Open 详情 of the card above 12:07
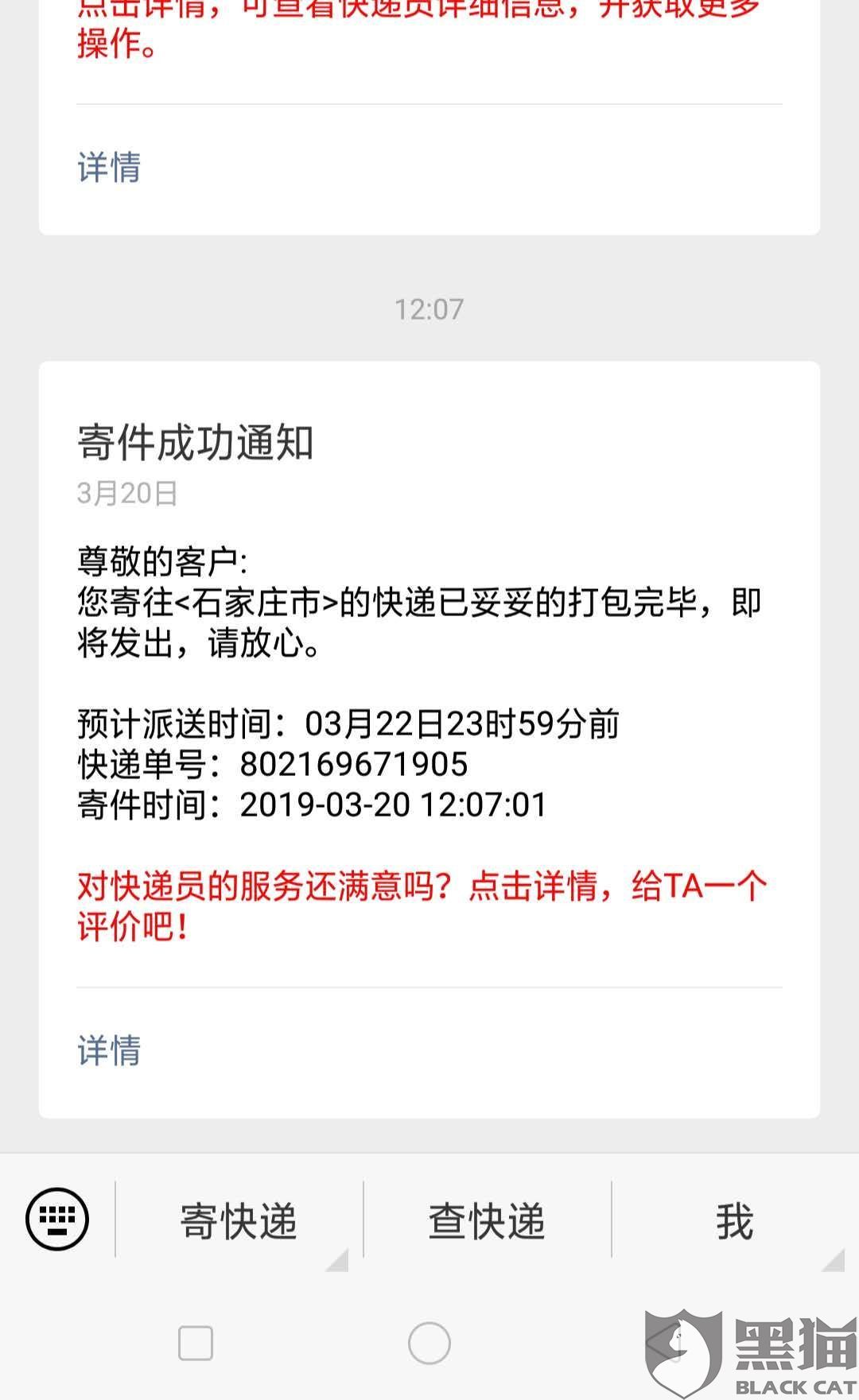Viewport: 859px width, 1400px height. click(x=109, y=167)
